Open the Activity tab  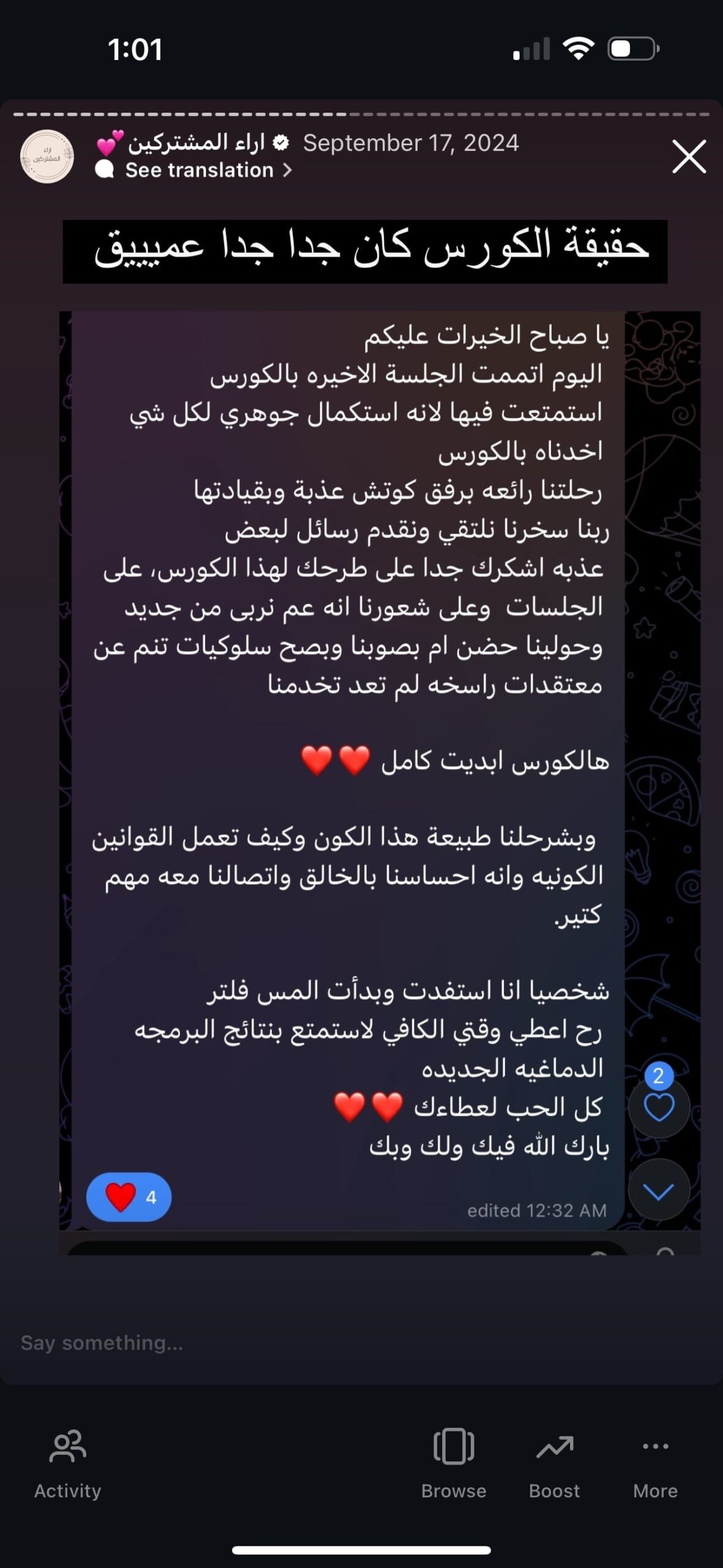tap(67, 1465)
